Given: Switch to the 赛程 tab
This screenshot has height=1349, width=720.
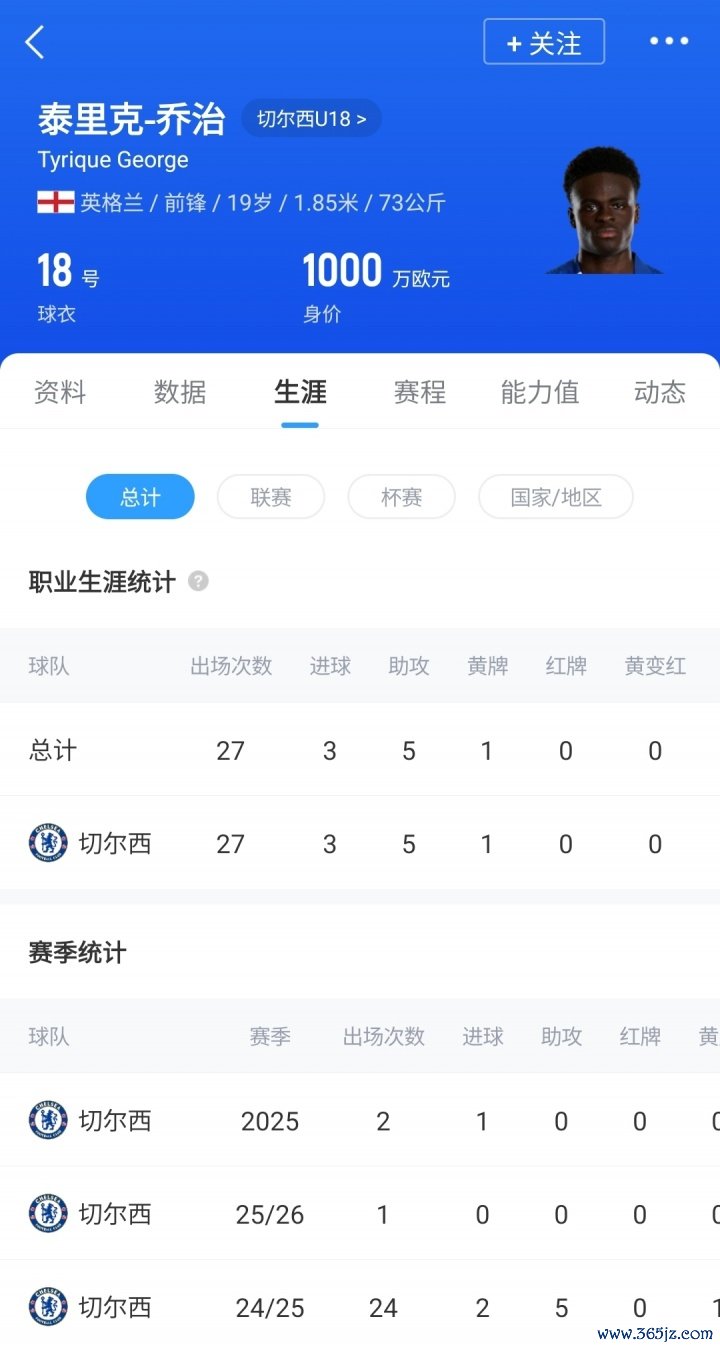Looking at the screenshot, I should pos(420,392).
